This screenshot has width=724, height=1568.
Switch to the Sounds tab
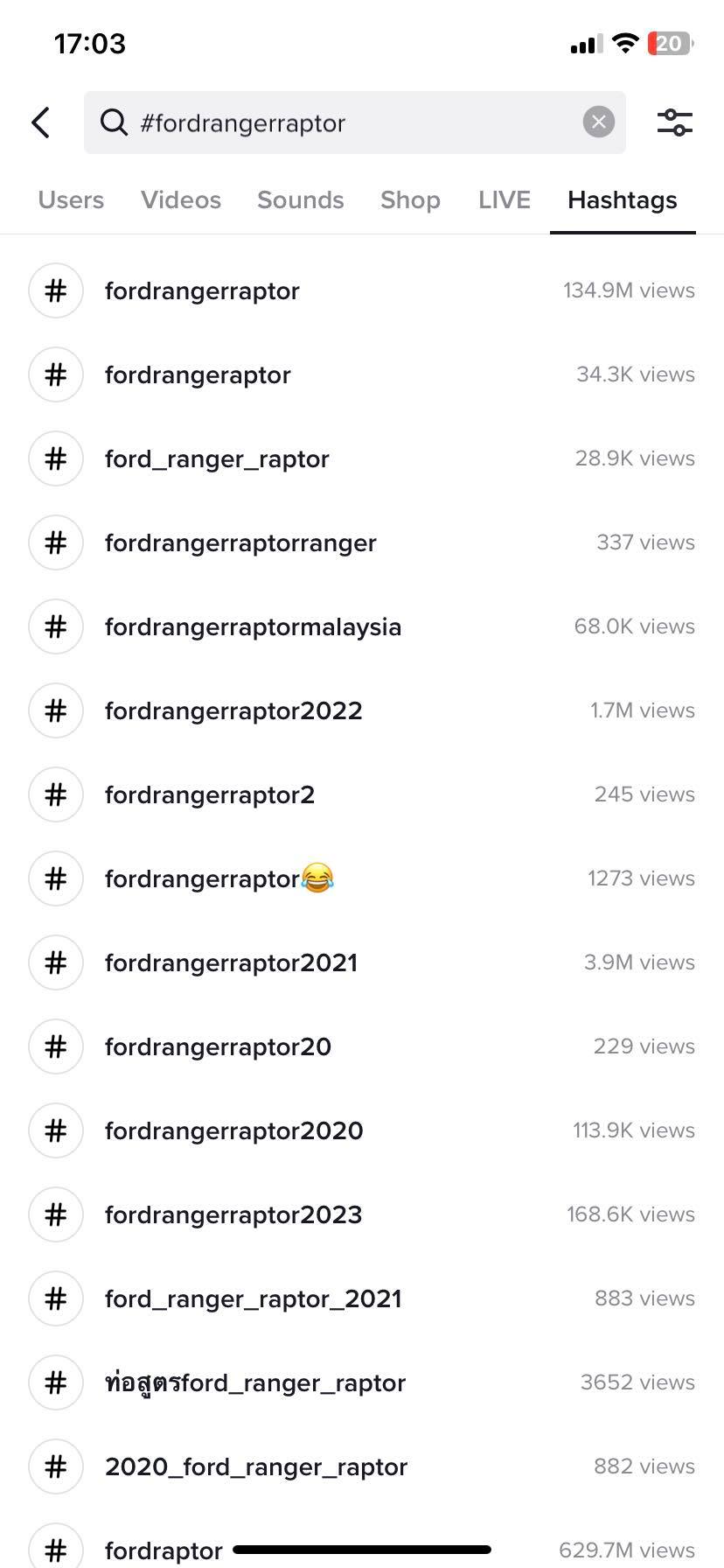[301, 200]
